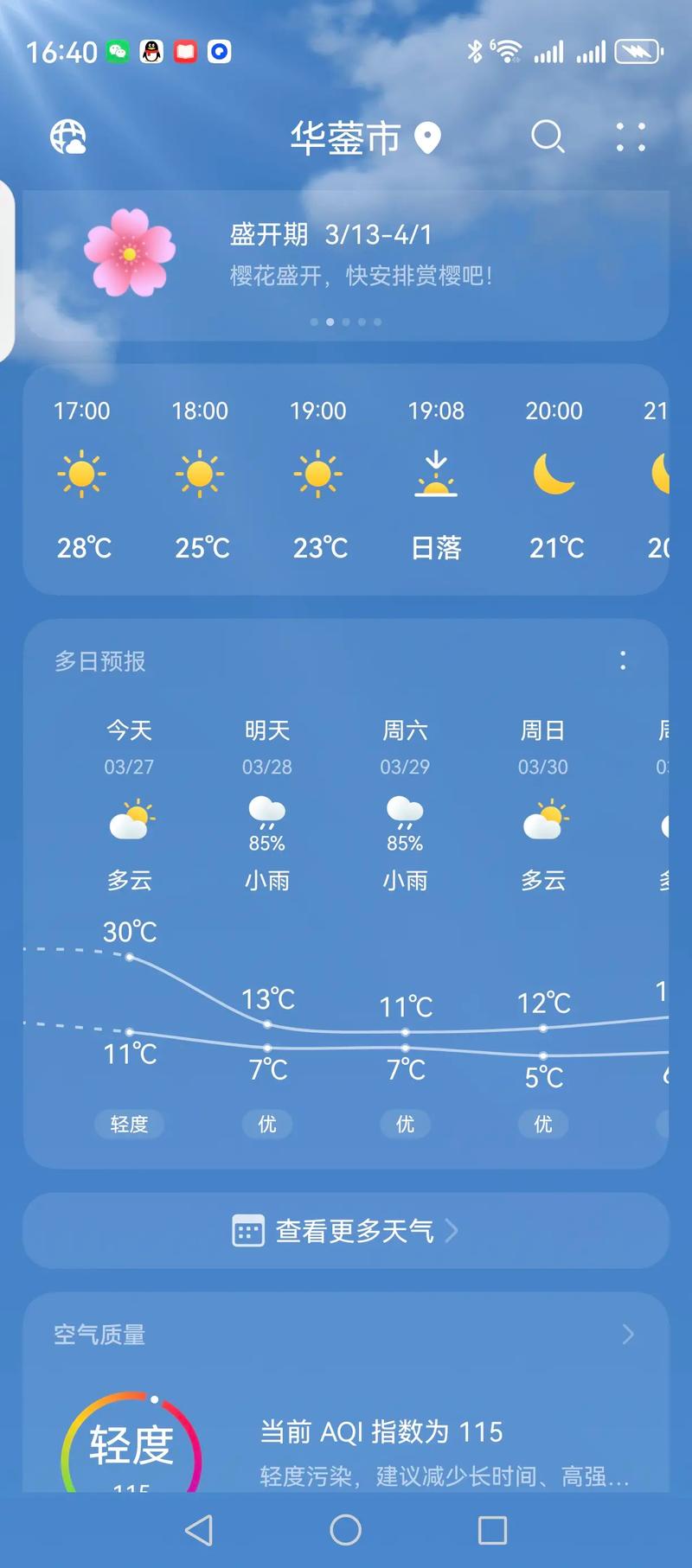Open the three-dot menu on 多日预报 card
Screen dimensions: 692x1568
623,660
